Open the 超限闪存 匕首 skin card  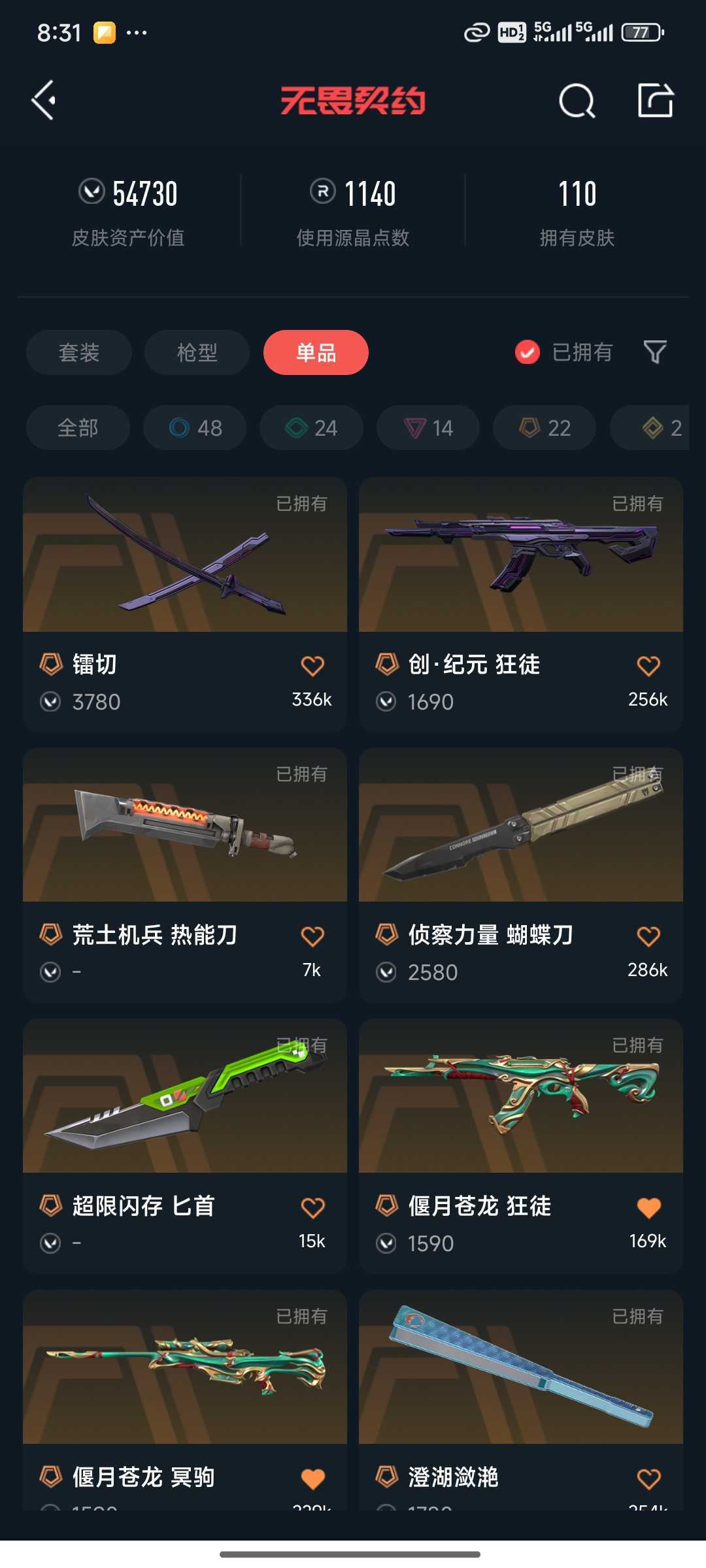click(x=185, y=1147)
